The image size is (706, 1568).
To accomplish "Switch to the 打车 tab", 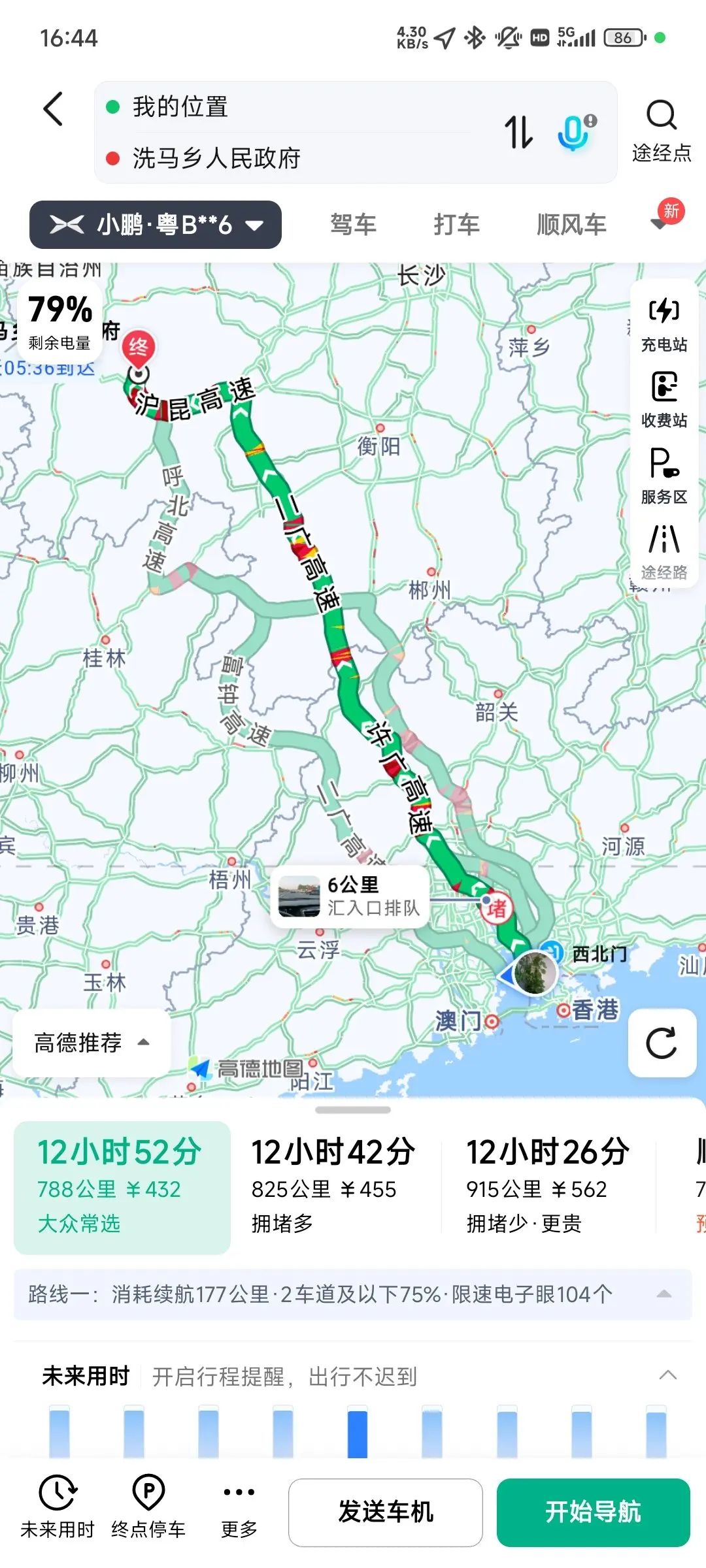I will tap(456, 225).
